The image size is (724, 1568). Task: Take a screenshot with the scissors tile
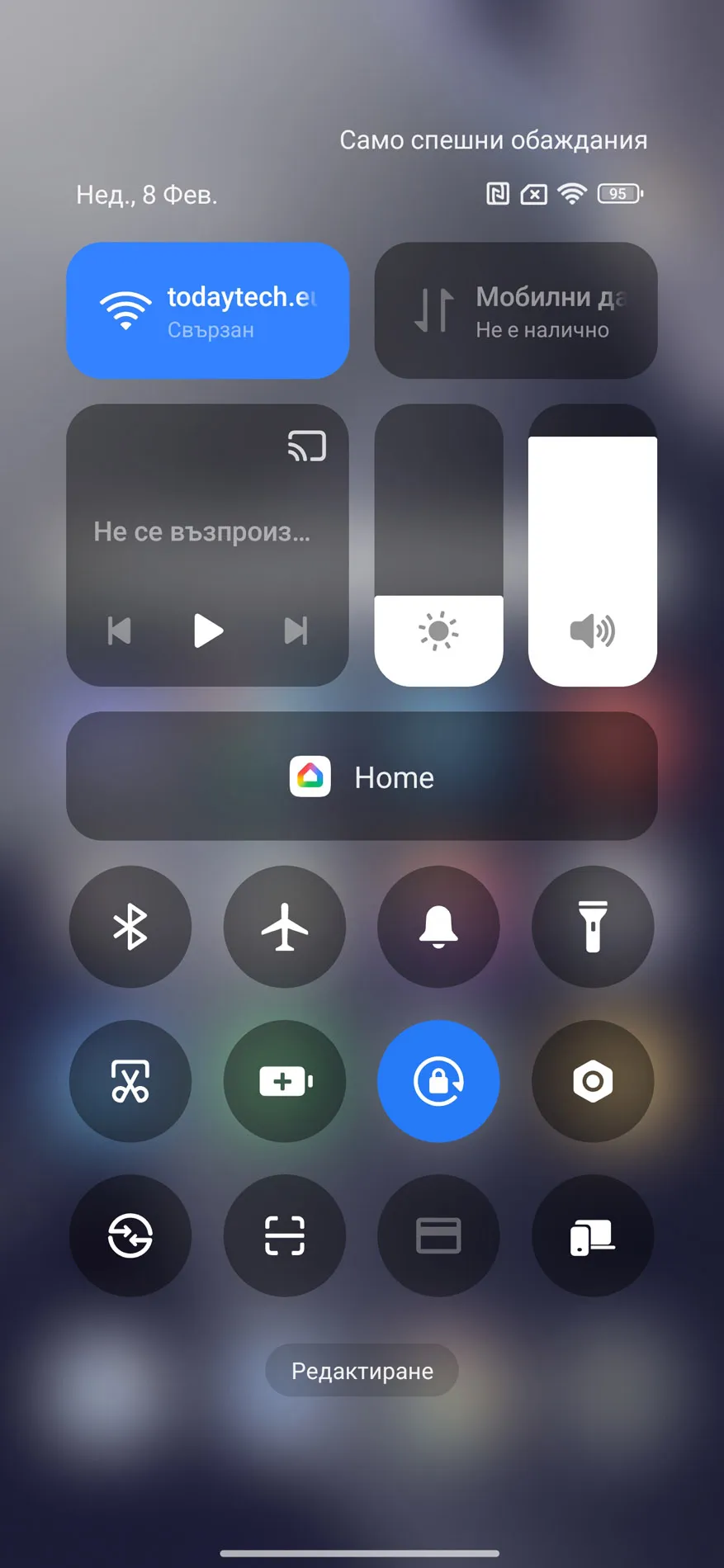click(130, 1081)
